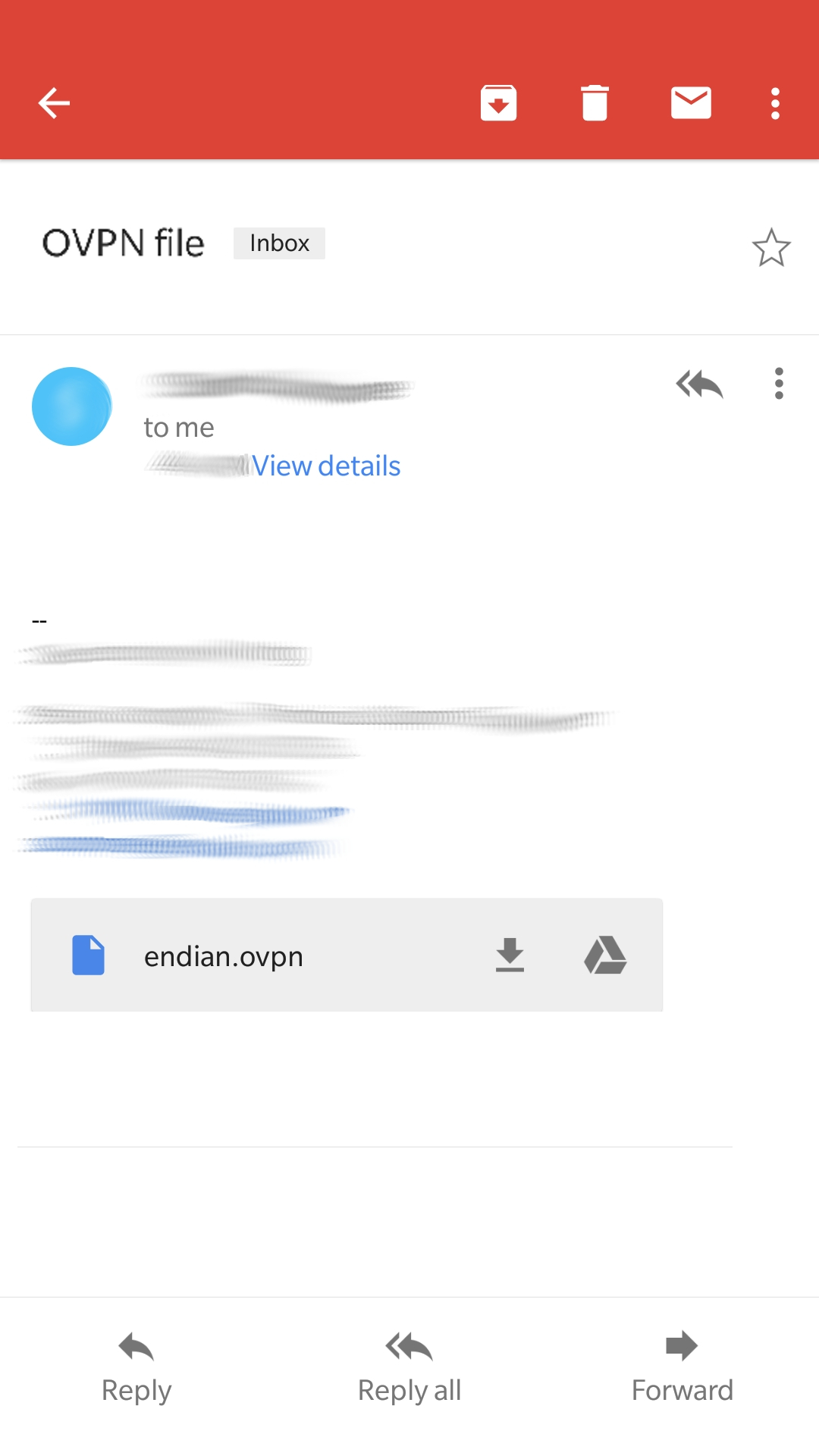This screenshot has height=1456, width=819.
Task: Tap Reply to respond to the sender
Action: point(136,1365)
